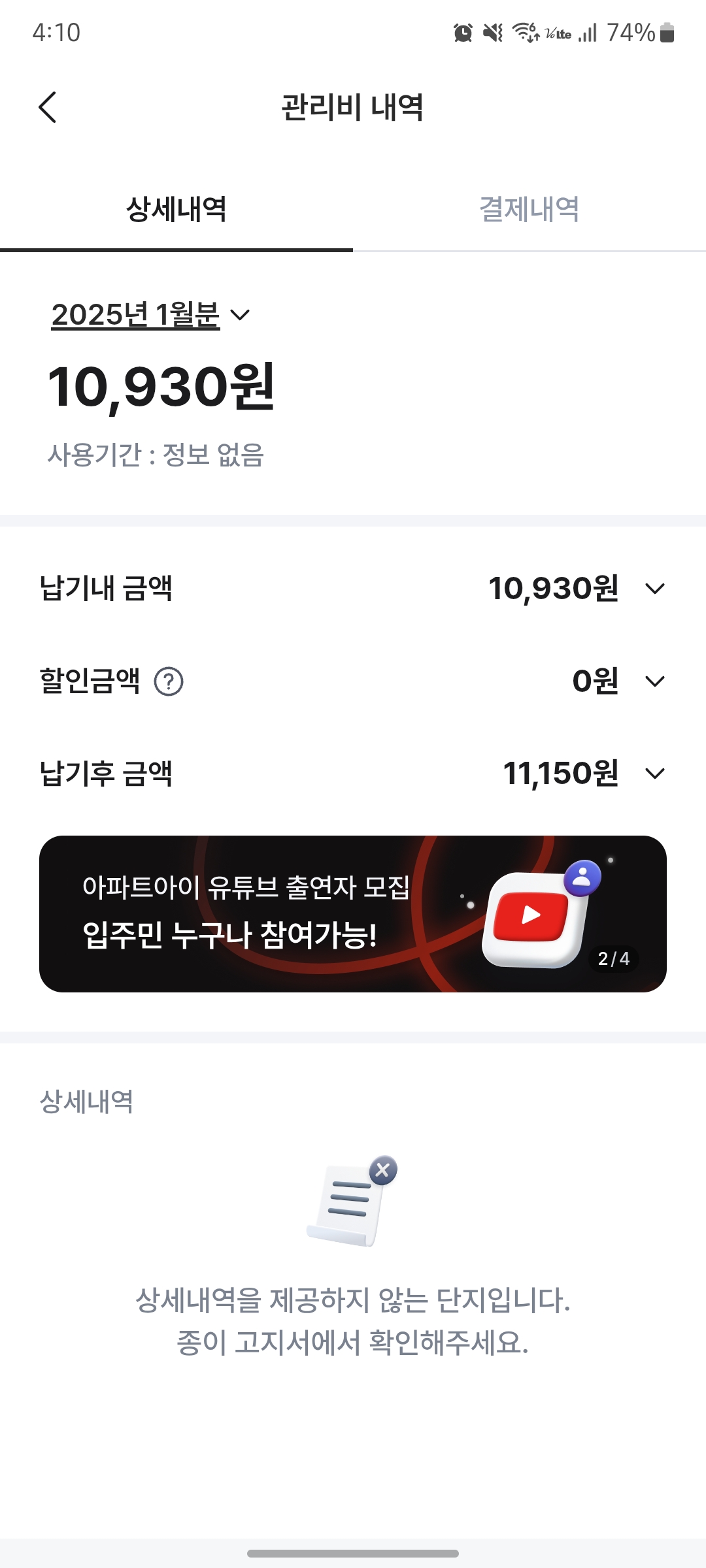Open the 2025년 1월분 month dropdown
Image resolution: width=706 pixels, height=1568 pixels.
150,315
